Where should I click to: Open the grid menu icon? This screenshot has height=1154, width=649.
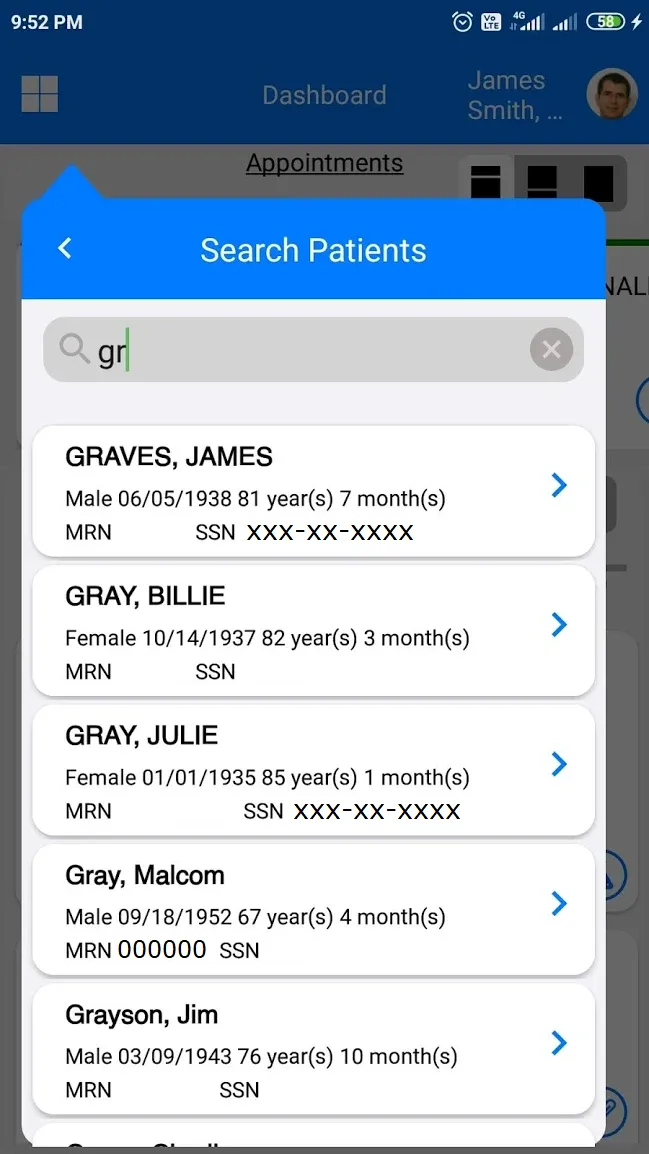(x=40, y=95)
